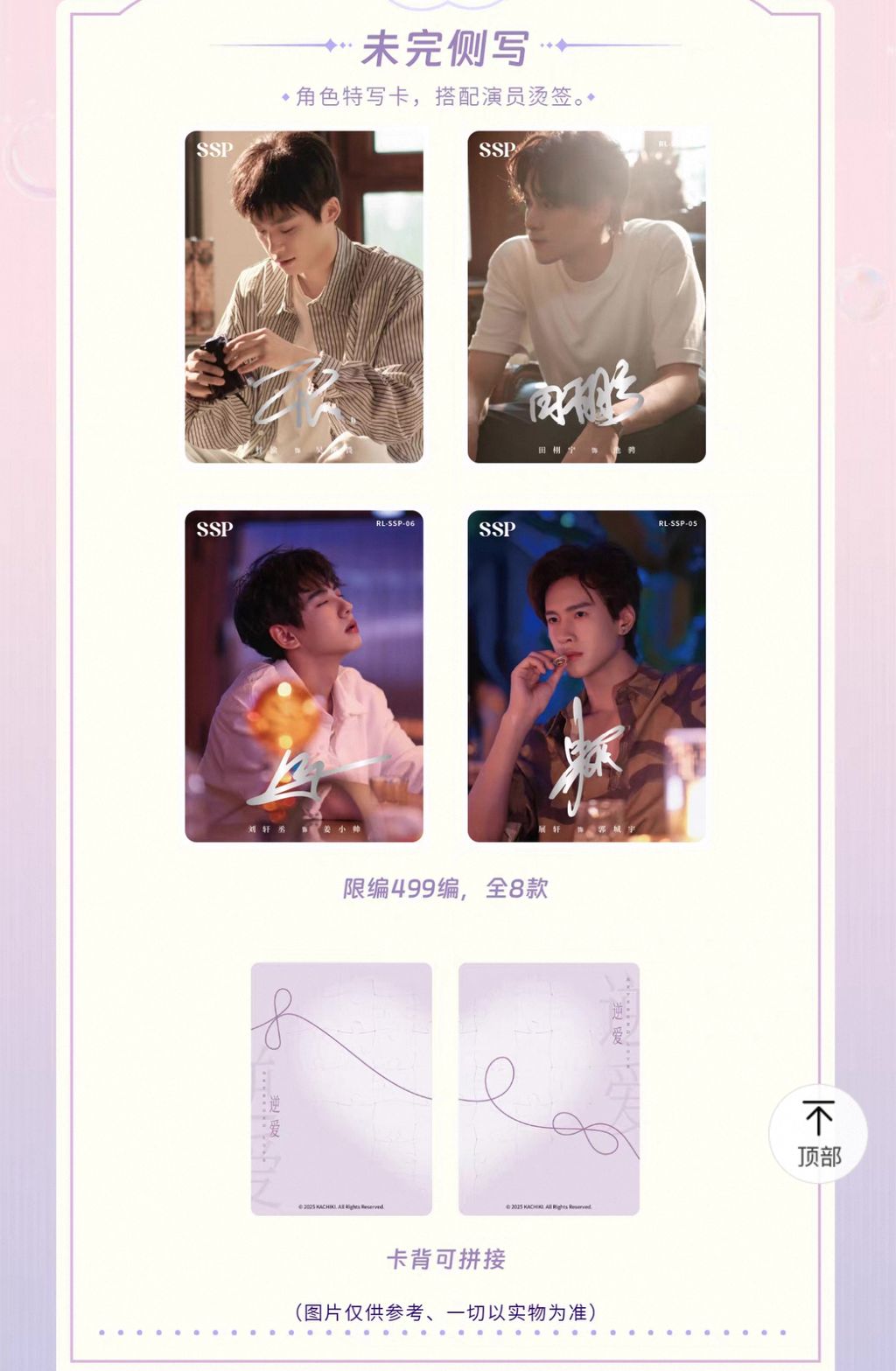Image resolution: width=896 pixels, height=1371 pixels.
Task: Jump to top with the 顶部 button
Action: pyautogui.click(x=818, y=1134)
